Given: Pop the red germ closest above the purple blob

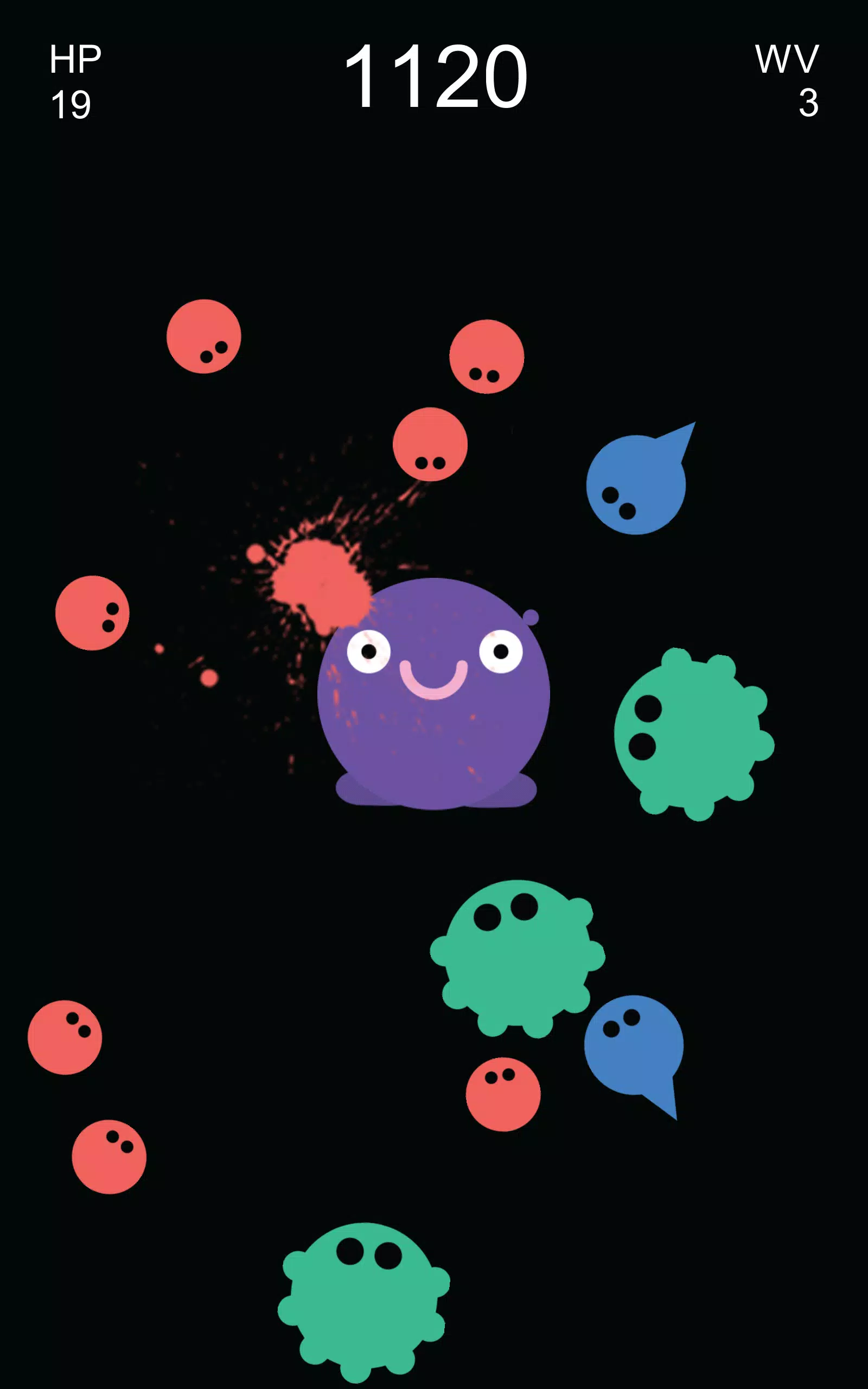Looking at the screenshot, I should [x=430, y=444].
